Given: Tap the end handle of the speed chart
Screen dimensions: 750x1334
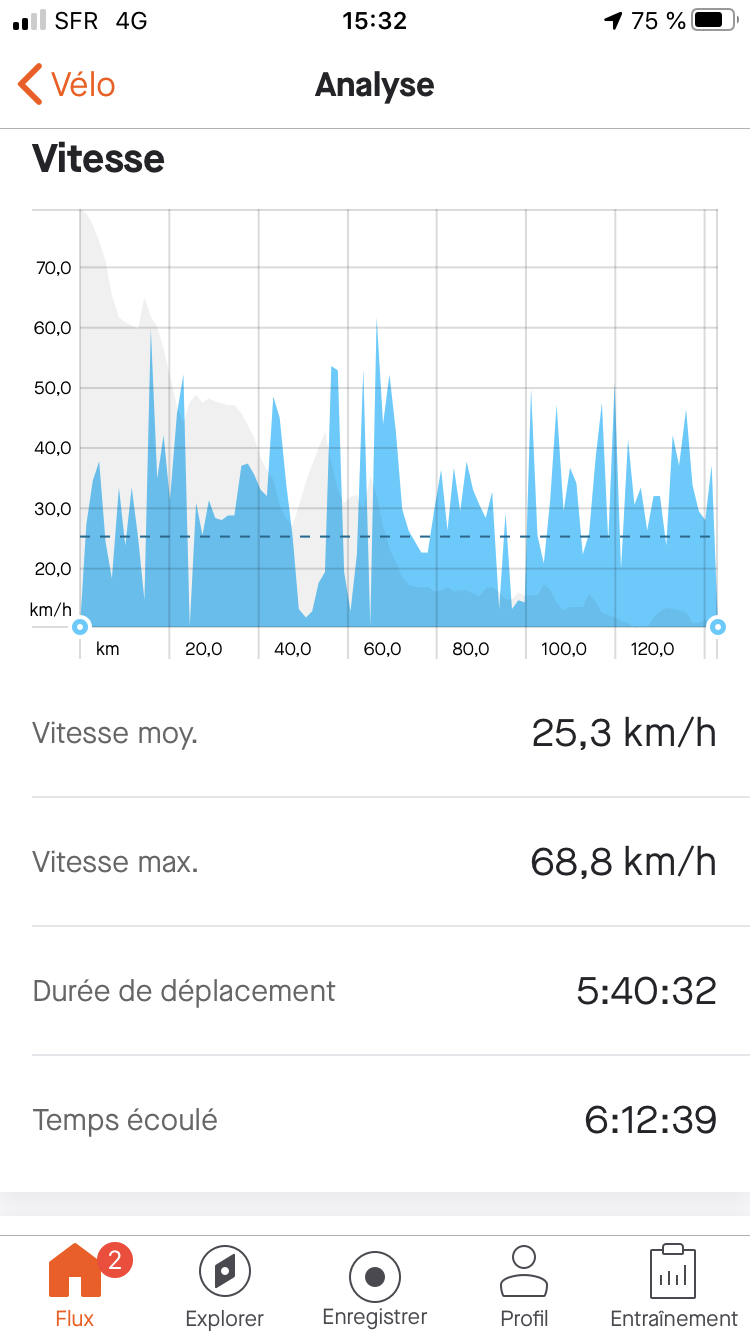Looking at the screenshot, I should [x=717, y=627].
